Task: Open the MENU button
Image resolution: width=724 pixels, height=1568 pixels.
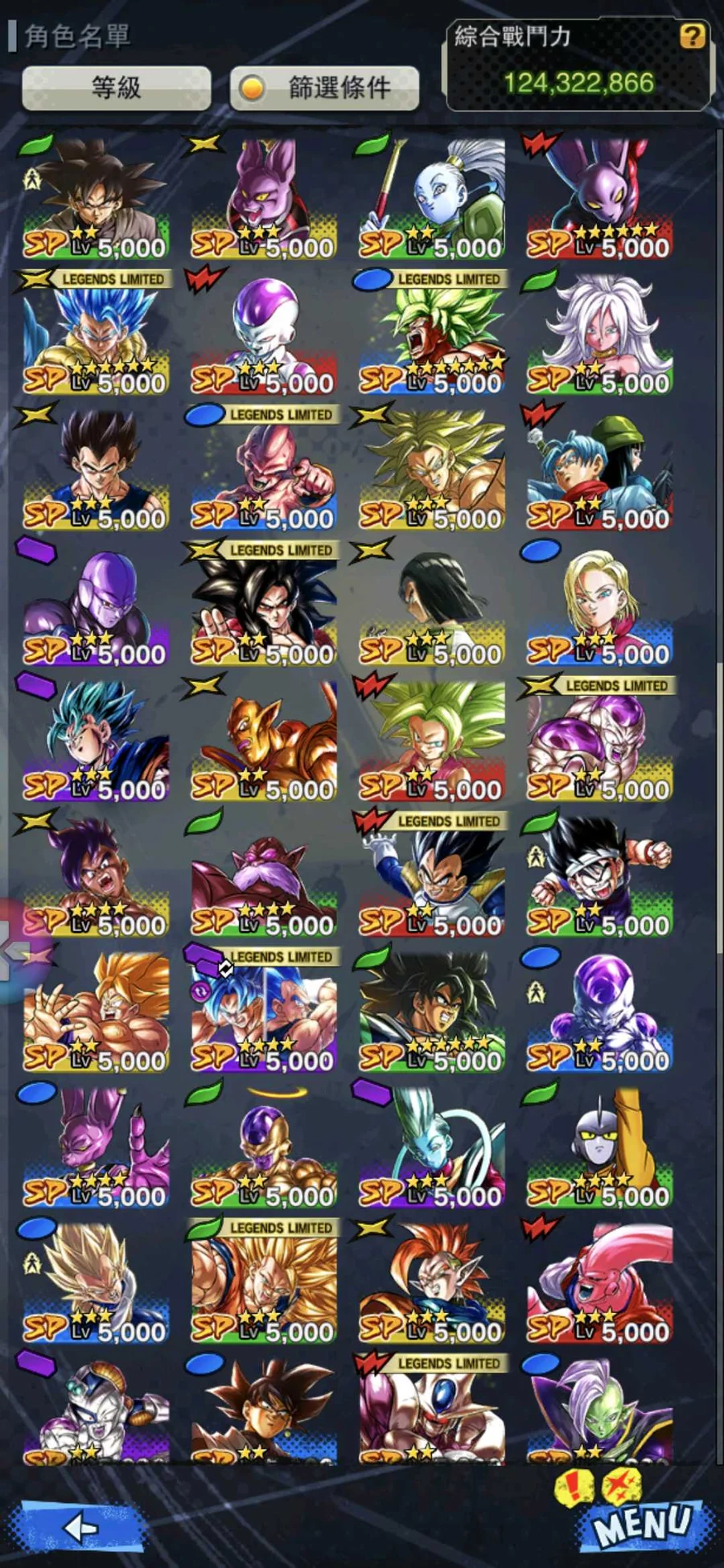Action: point(643,1525)
